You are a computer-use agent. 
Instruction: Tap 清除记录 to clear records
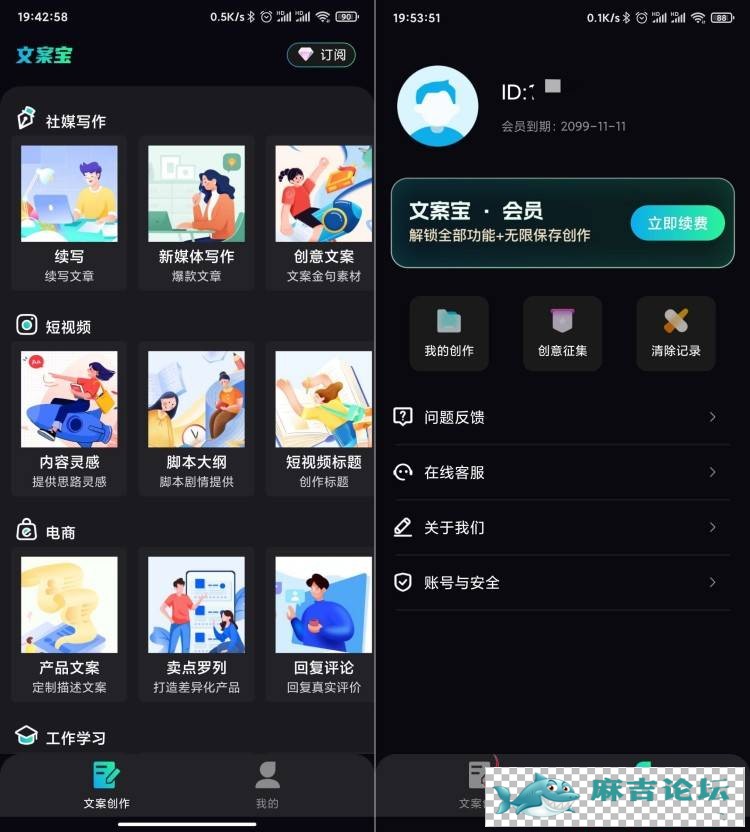[676, 333]
